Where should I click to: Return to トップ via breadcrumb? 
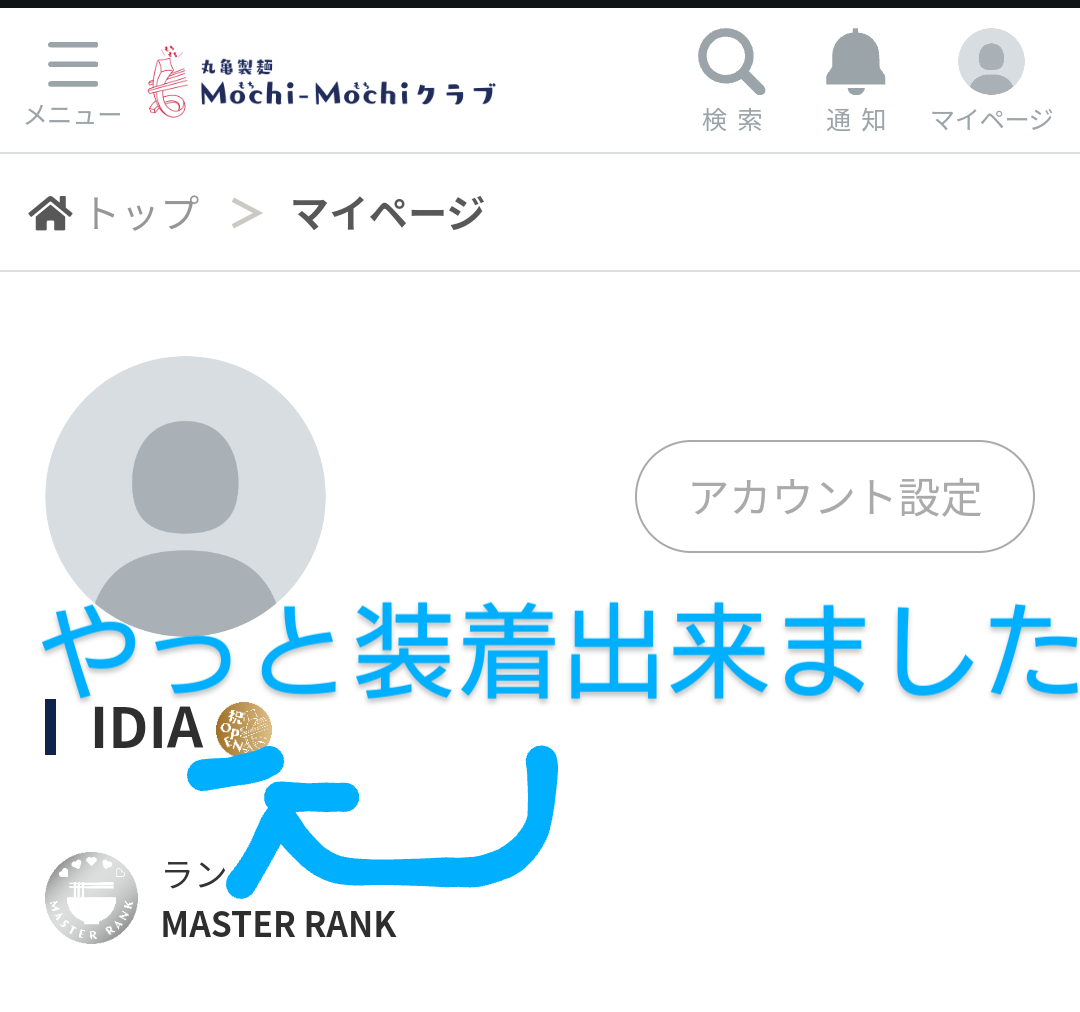[115, 212]
